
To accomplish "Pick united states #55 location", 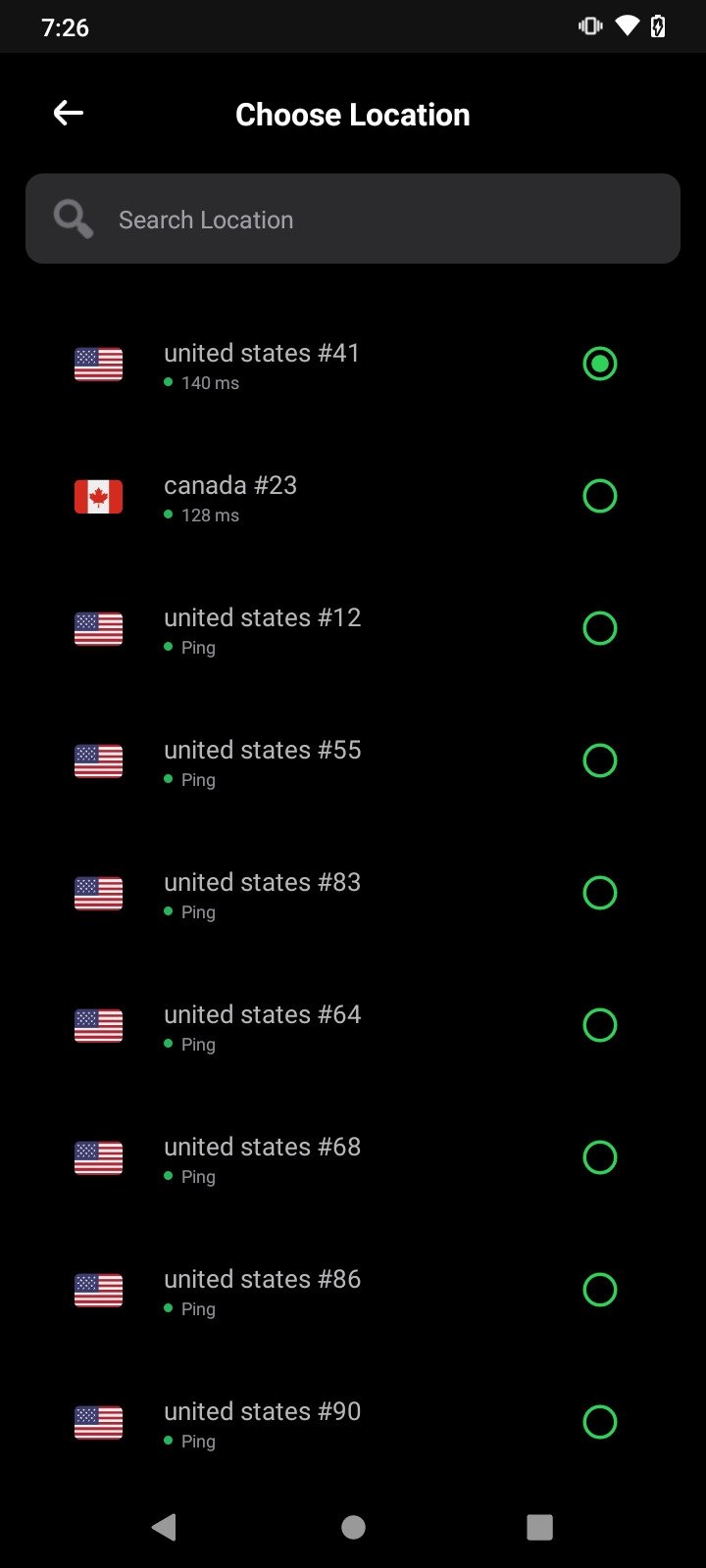I will pos(353,761).
